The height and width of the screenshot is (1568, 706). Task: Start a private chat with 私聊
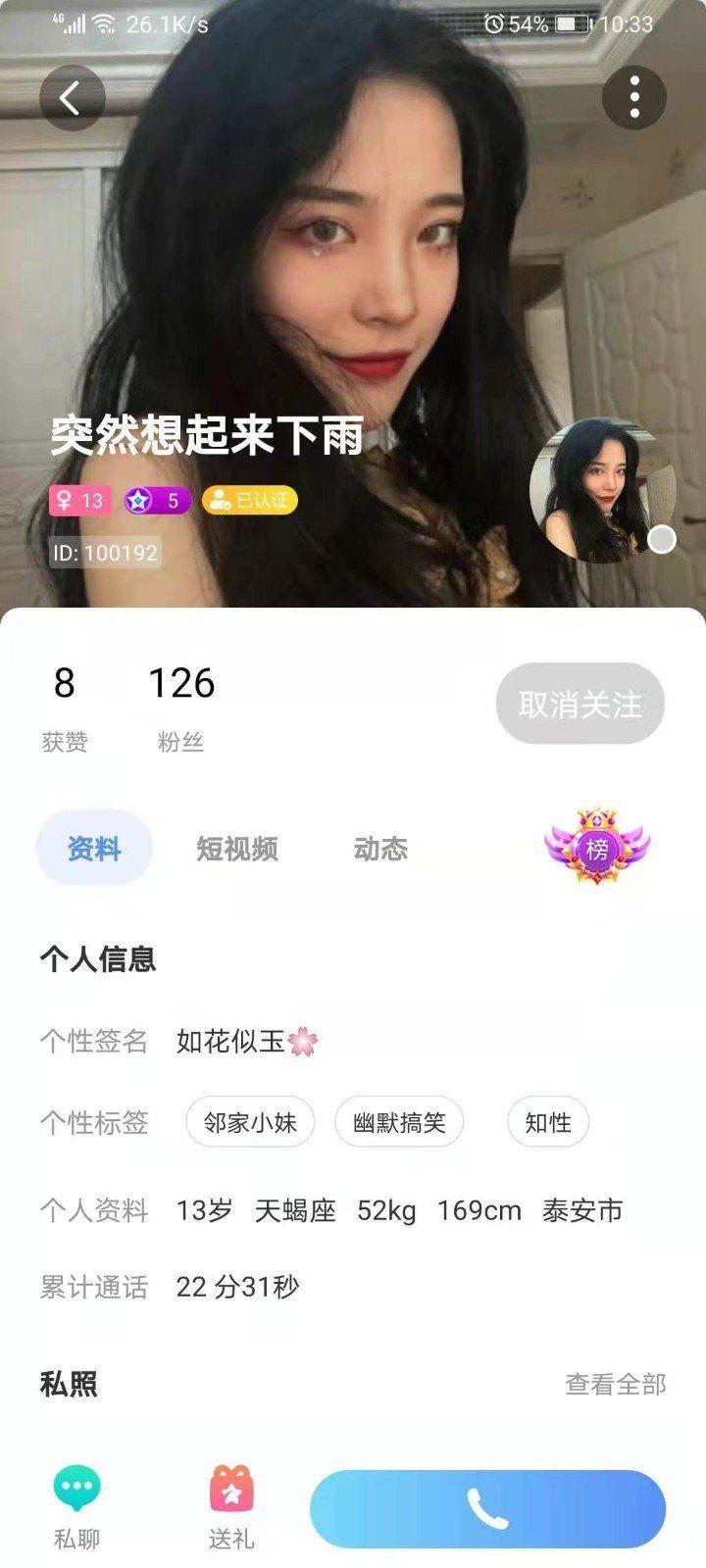click(76, 1508)
